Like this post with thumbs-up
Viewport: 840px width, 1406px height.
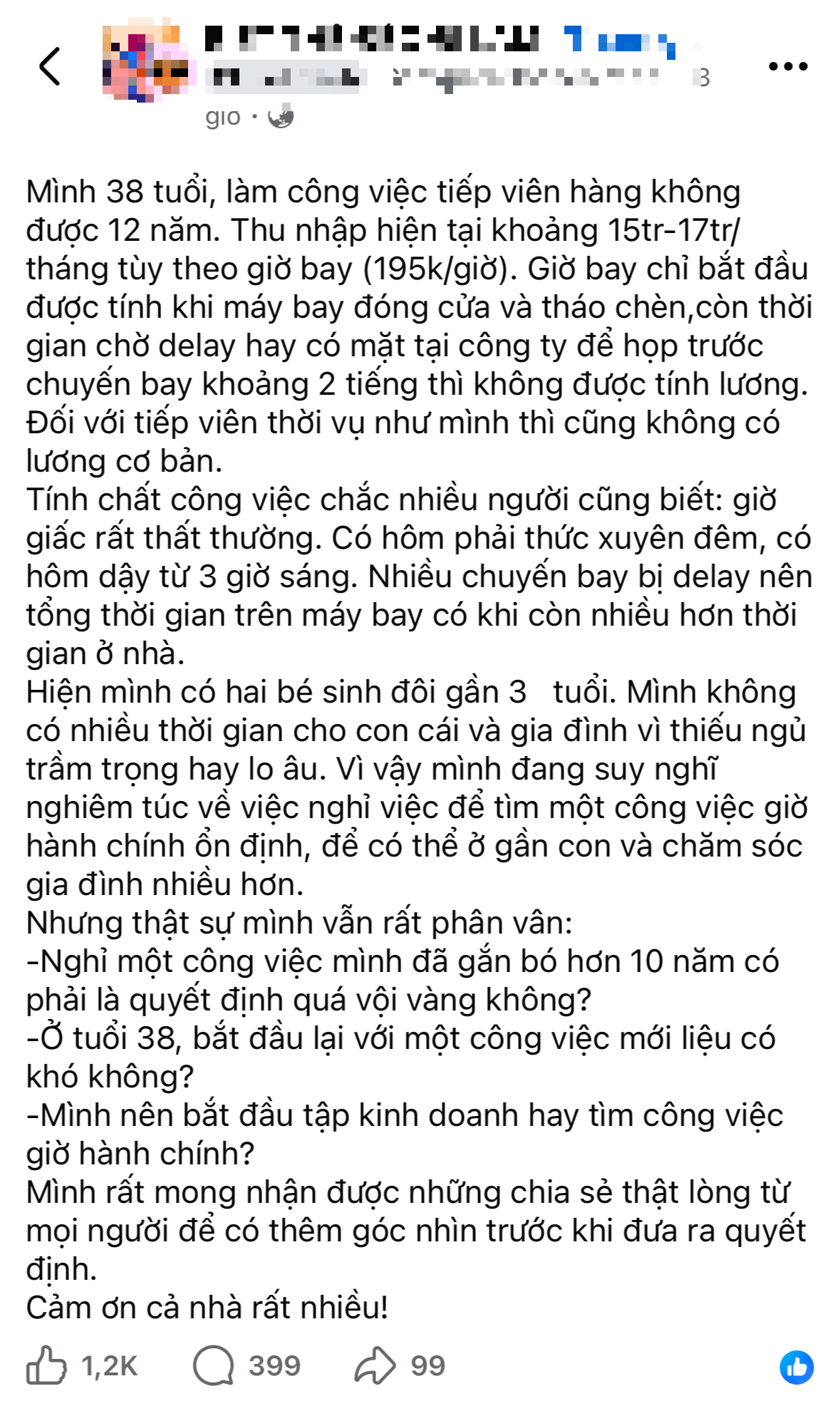coord(46,1365)
